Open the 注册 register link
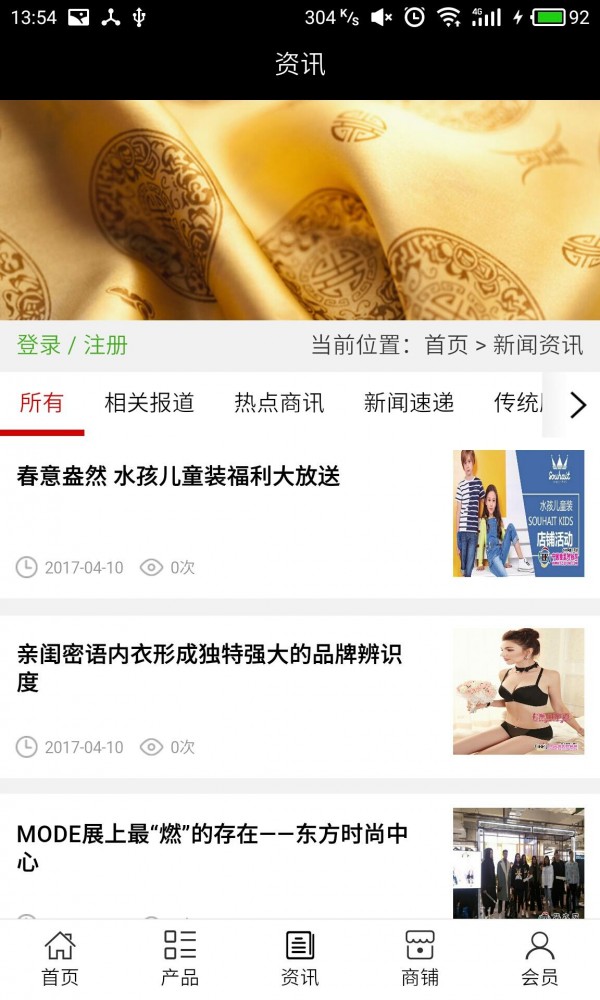This screenshot has width=600, height=1000. point(106,346)
